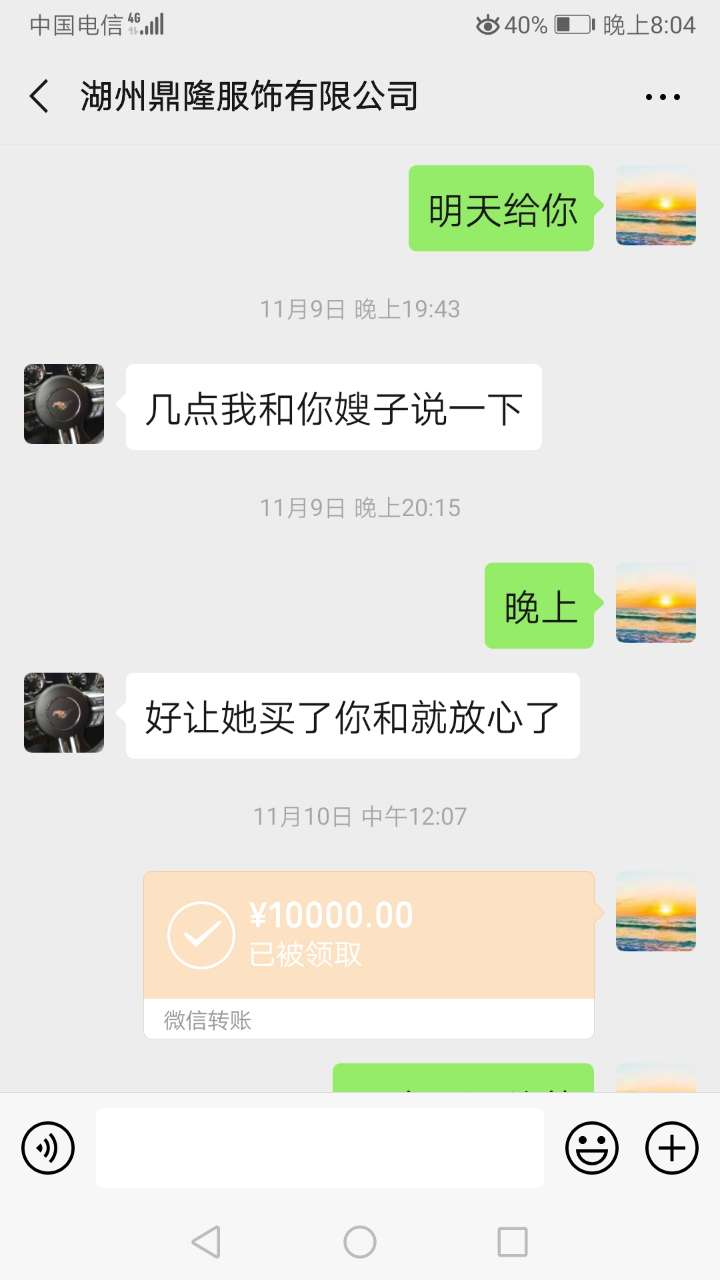Open the chat overflow menu

662,97
